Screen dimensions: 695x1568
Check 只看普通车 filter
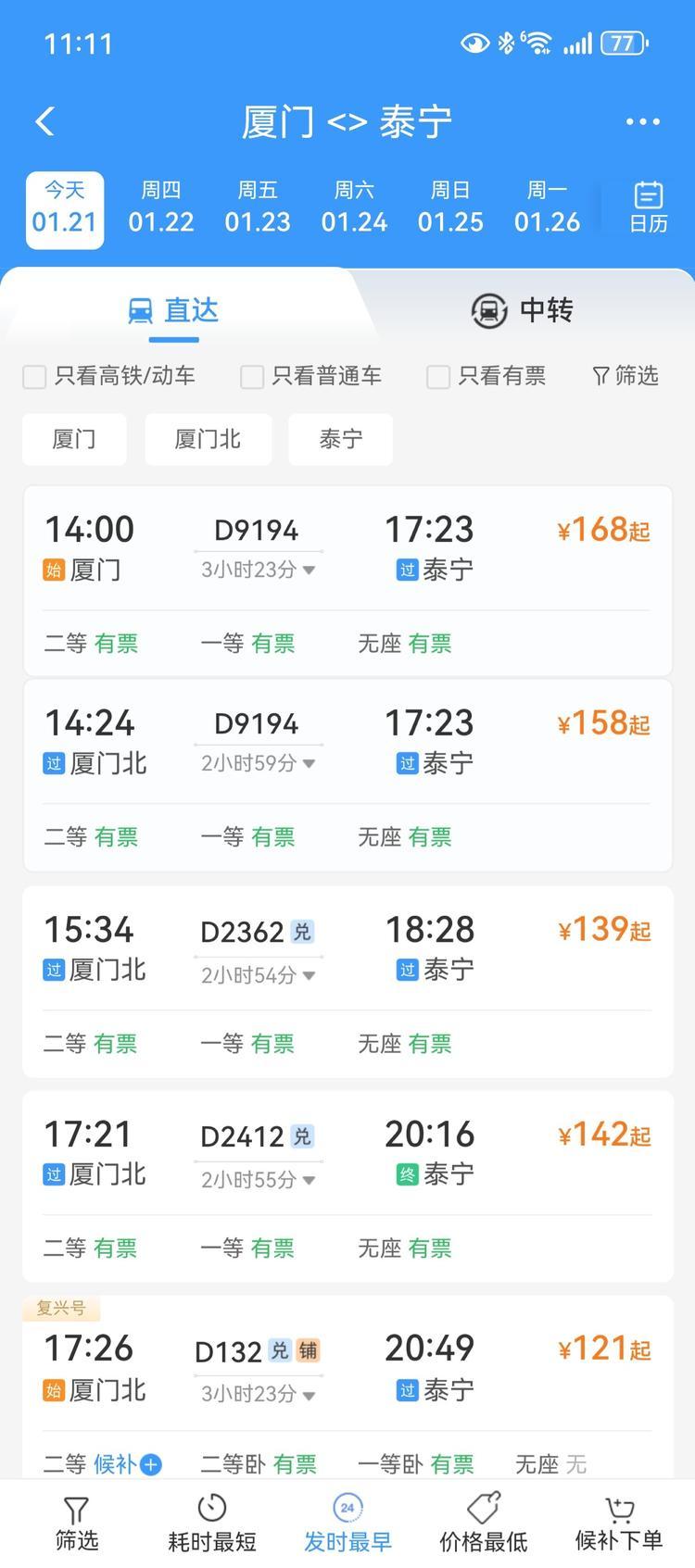[x=252, y=376]
